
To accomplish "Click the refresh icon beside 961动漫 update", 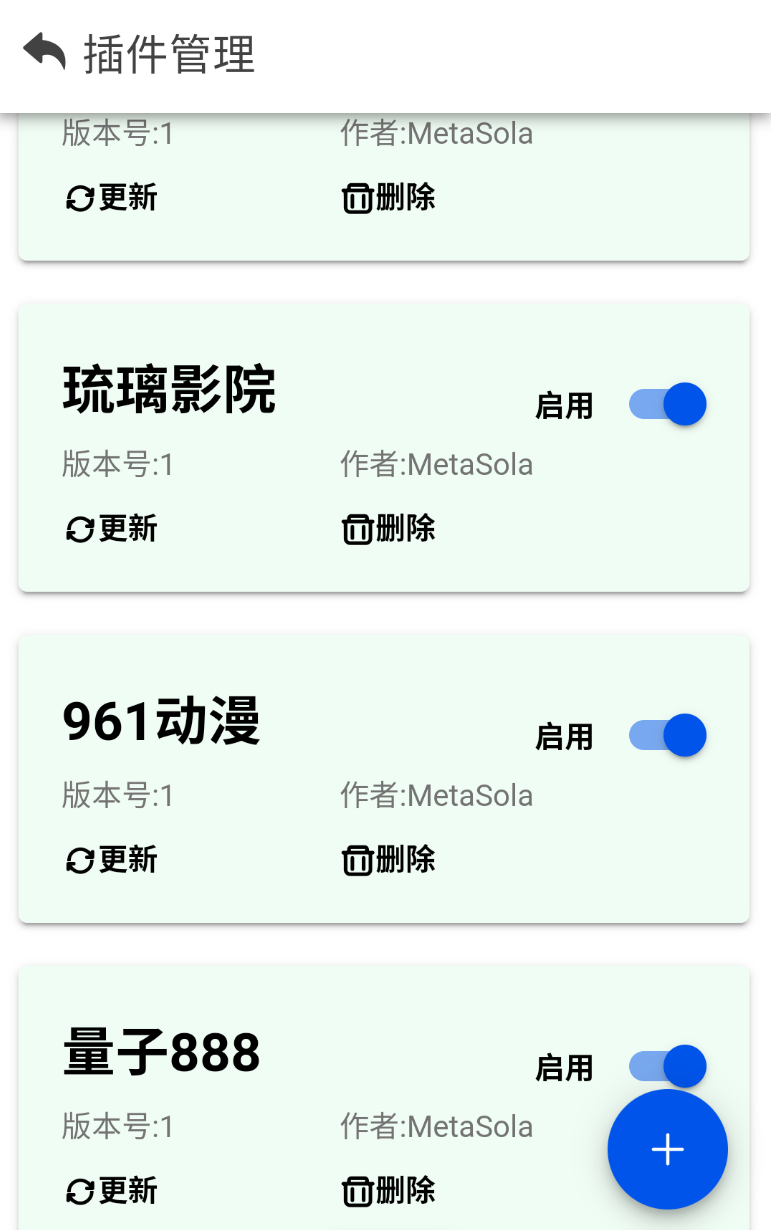I will [79, 859].
